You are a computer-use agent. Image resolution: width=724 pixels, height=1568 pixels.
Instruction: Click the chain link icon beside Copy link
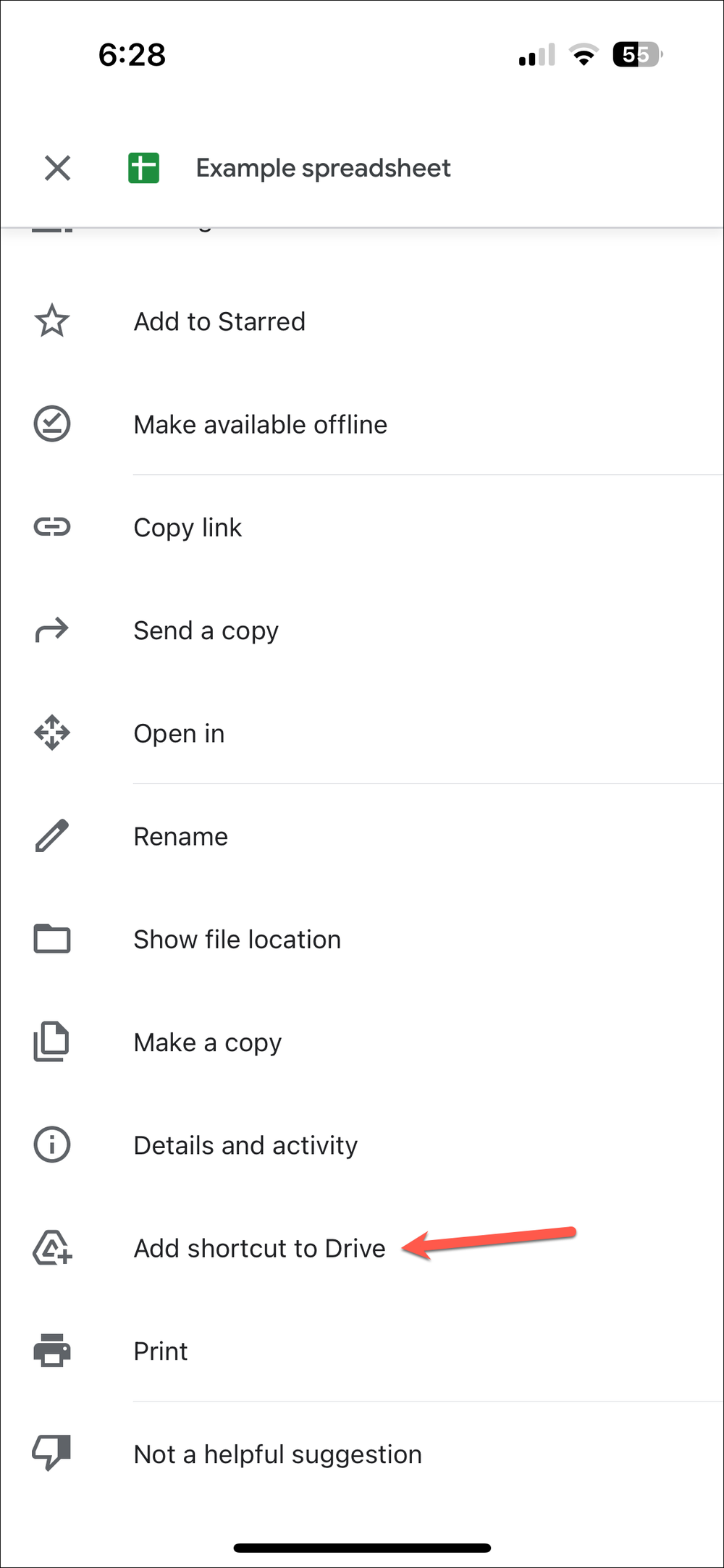[51, 527]
